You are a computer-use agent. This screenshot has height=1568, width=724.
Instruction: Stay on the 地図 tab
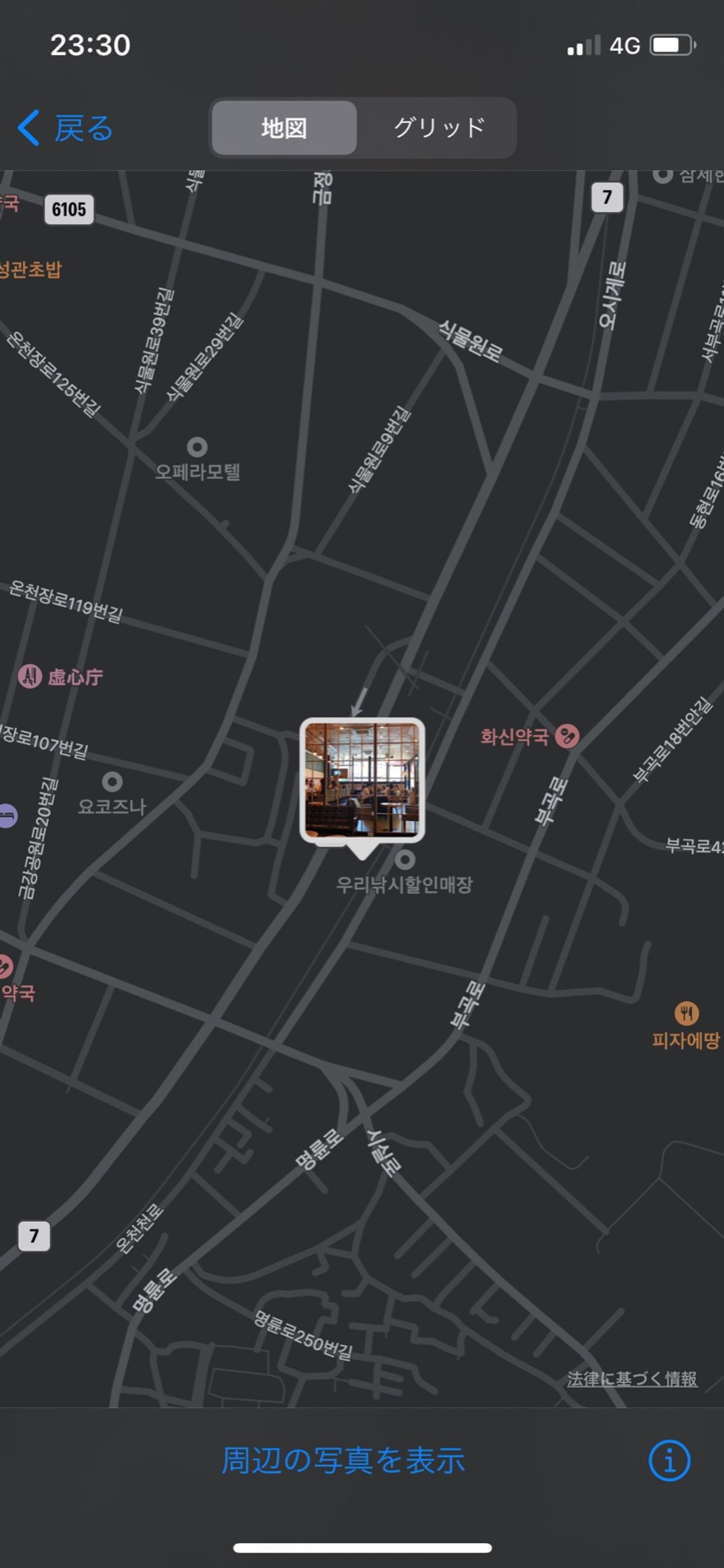282,127
